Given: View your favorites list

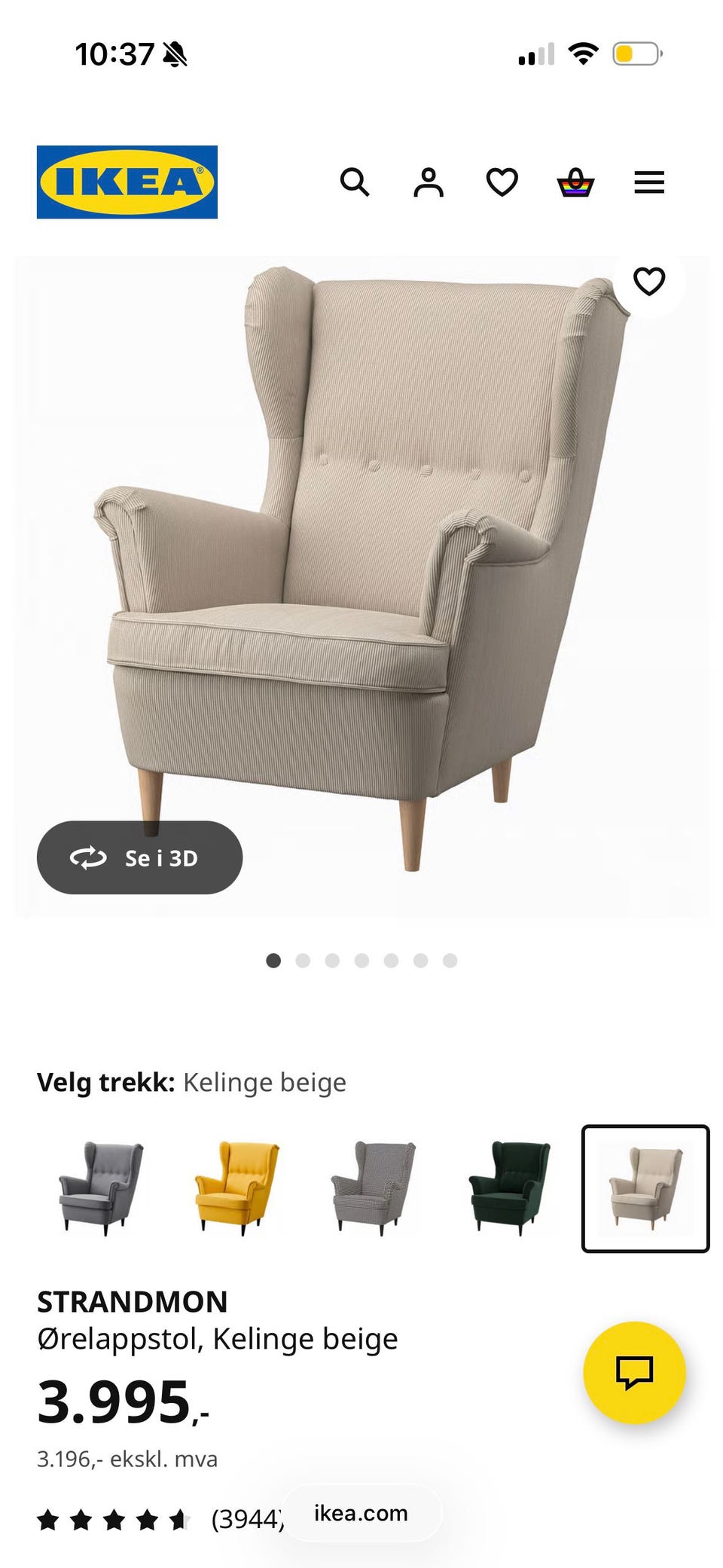Looking at the screenshot, I should click(501, 181).
